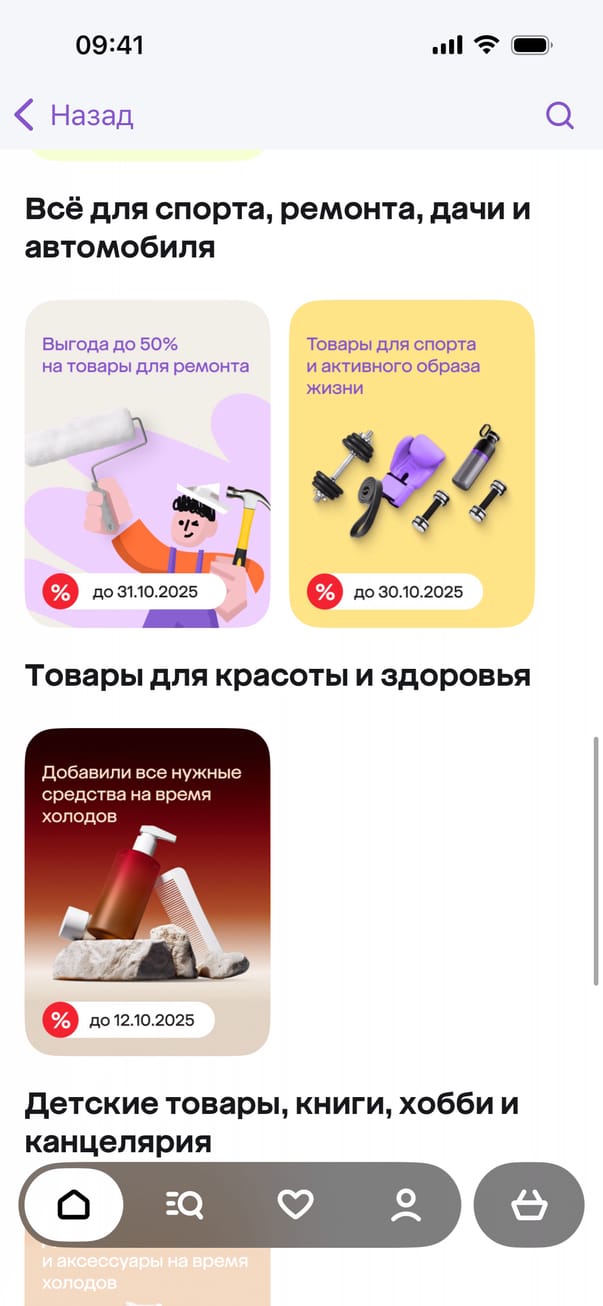Open the sports and active lifestyle card
Viewport: 603px width, 1306px height.
point(411,463)
